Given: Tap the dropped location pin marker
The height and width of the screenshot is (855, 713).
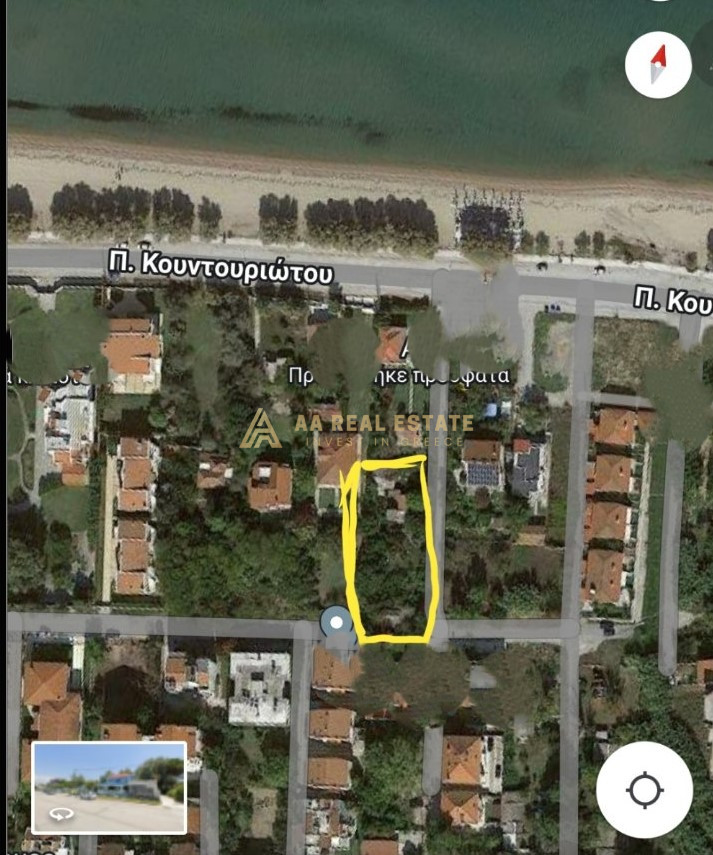Looking at the screenshot, I should pos(337,623).
